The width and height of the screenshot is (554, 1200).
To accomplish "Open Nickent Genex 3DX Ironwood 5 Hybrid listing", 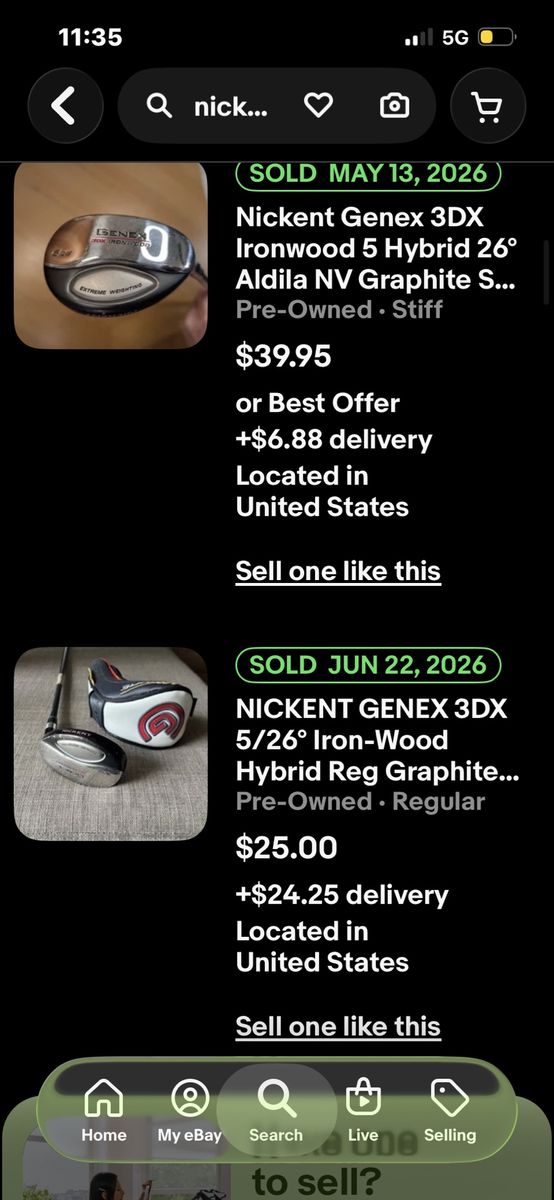I will click(376, 249).
